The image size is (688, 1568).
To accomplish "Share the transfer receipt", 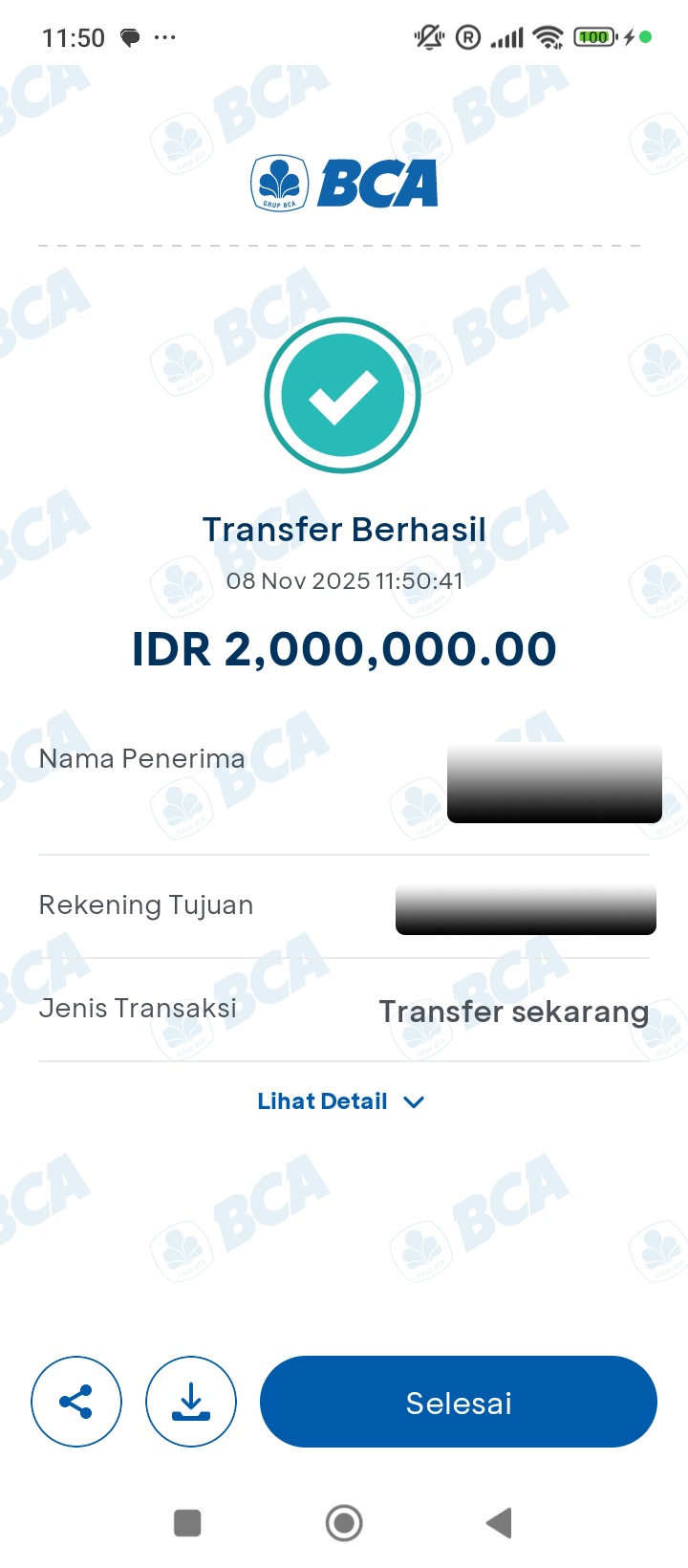I will coord(76,1402).
